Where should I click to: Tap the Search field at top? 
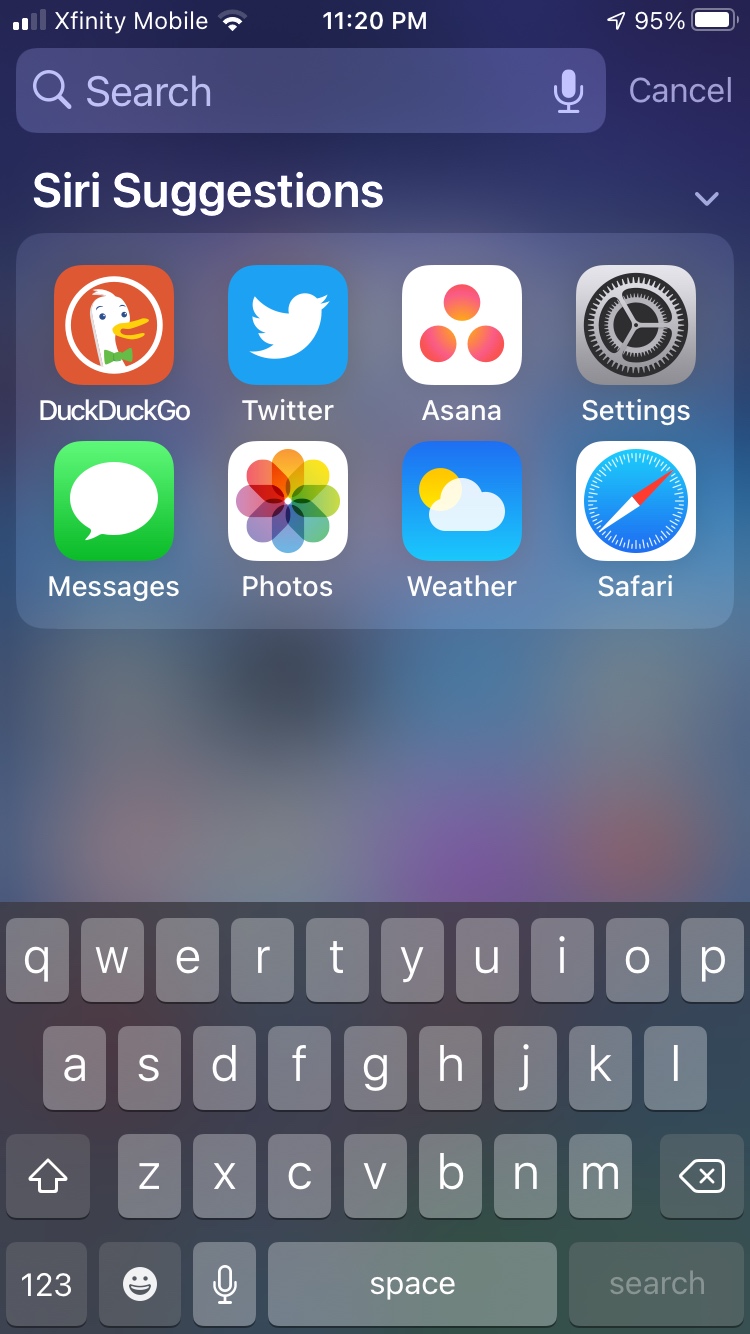tap(310, 91)
